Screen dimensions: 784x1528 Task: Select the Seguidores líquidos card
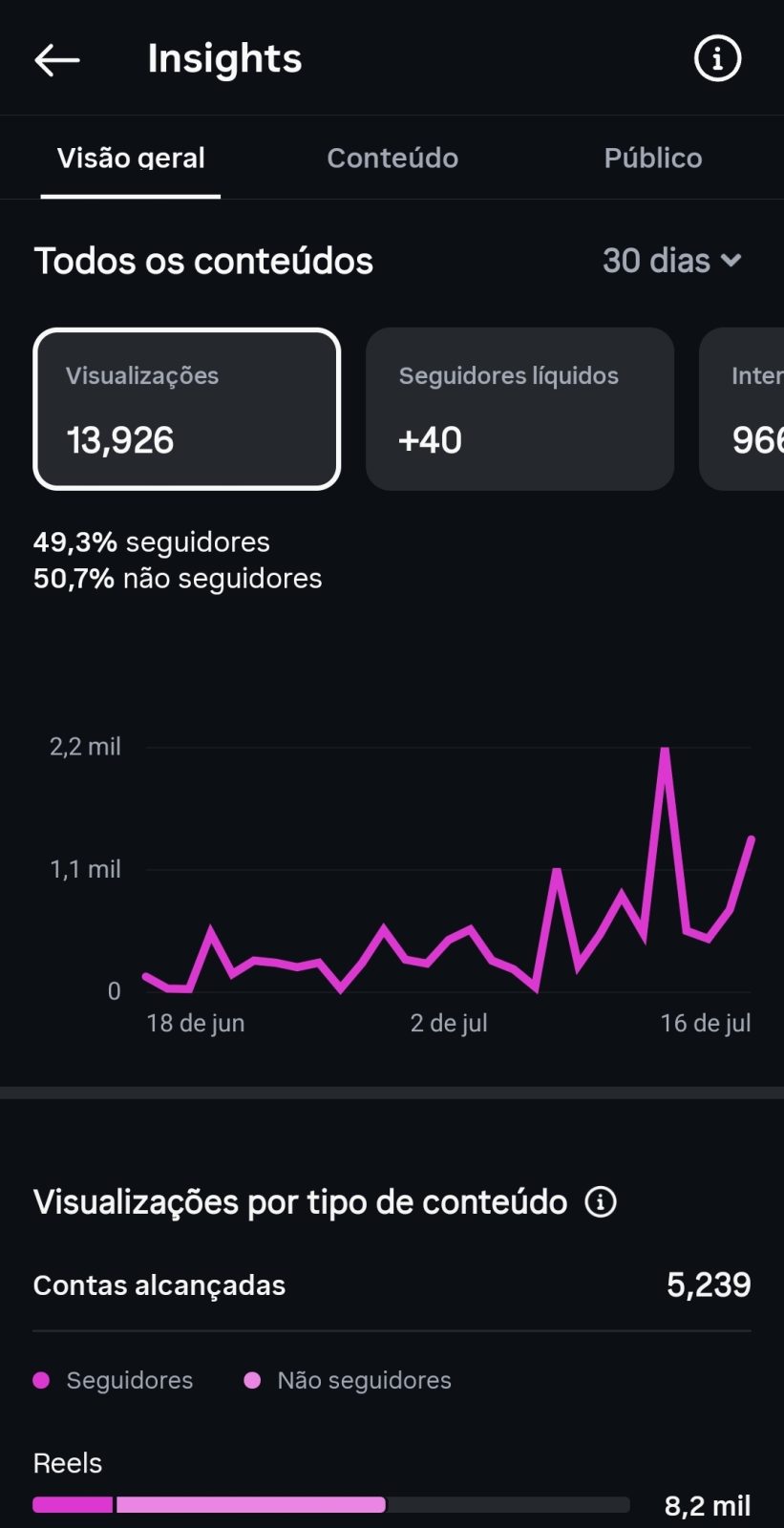[520, 409]
